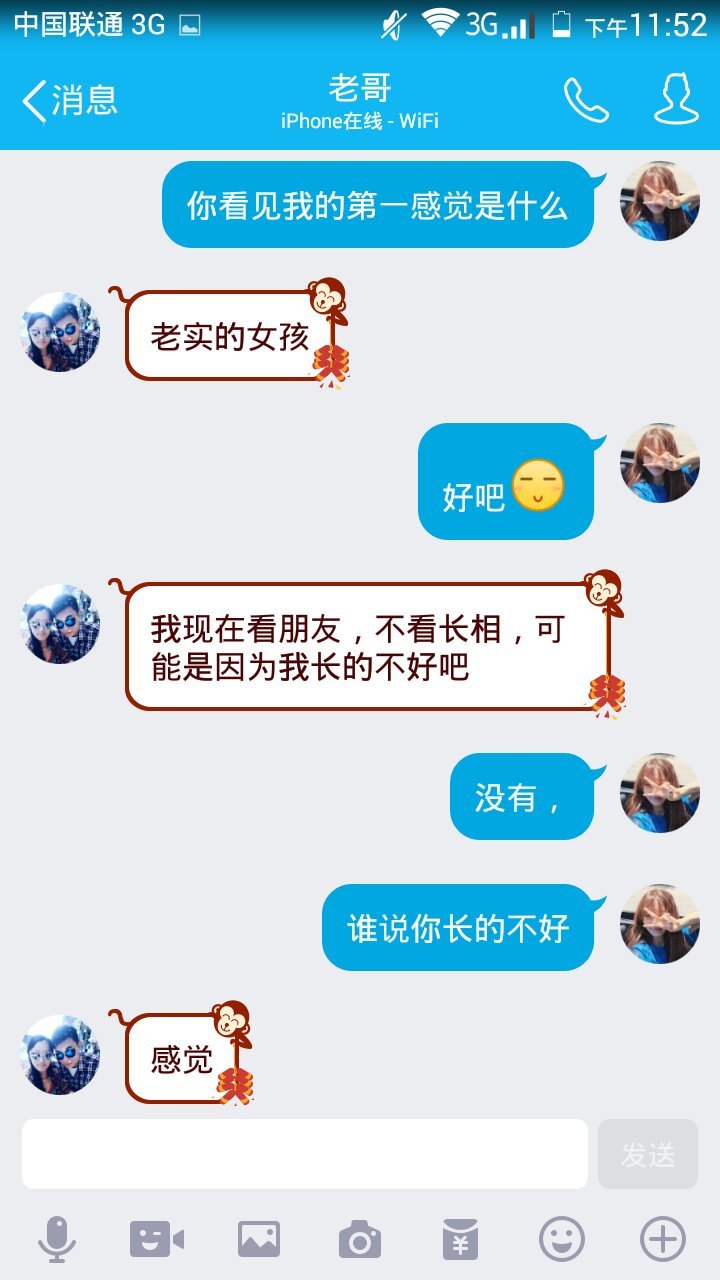
Task: Send a red envelope
Action: pyautogui.click(x=461, y=1240)
